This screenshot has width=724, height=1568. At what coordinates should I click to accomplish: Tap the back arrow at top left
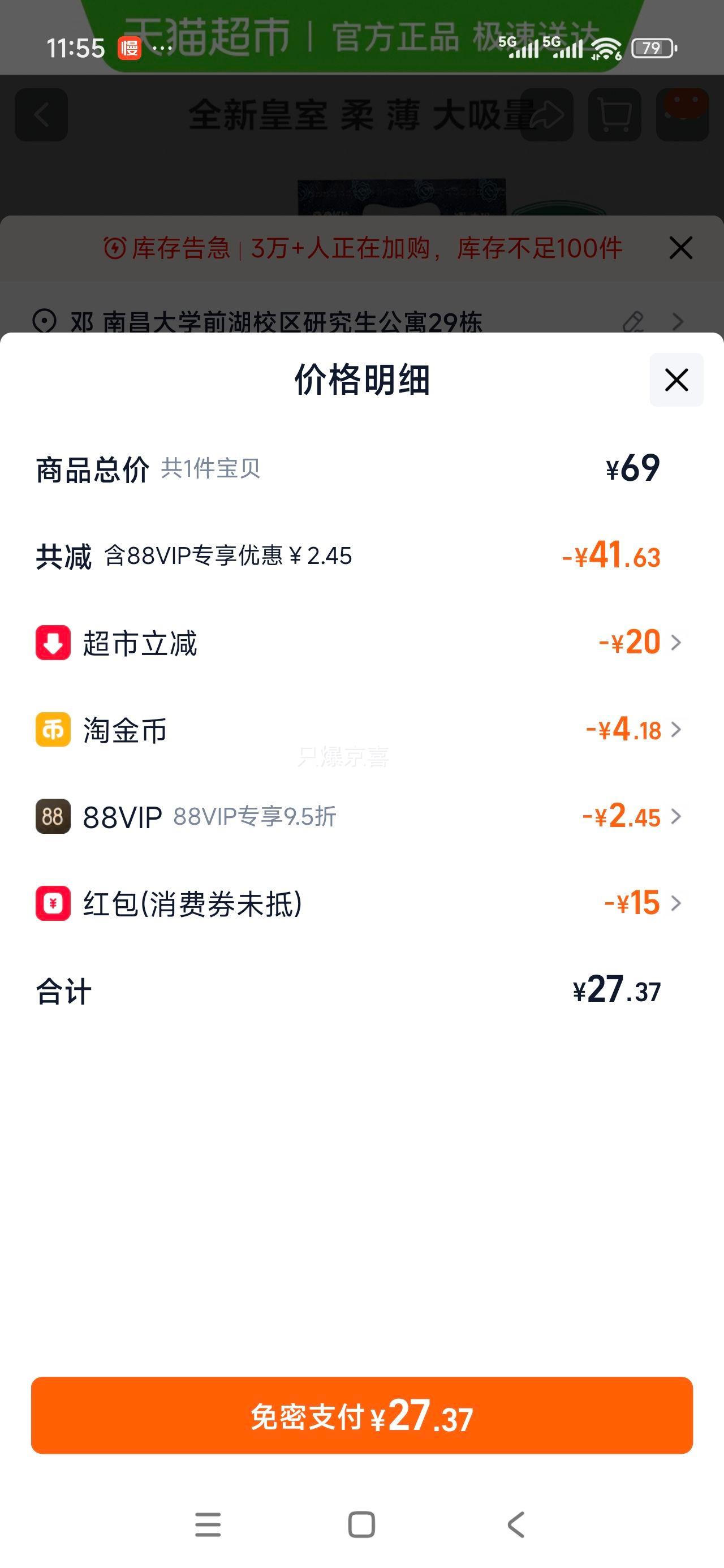pyautogui.click(x=40, y=115)
